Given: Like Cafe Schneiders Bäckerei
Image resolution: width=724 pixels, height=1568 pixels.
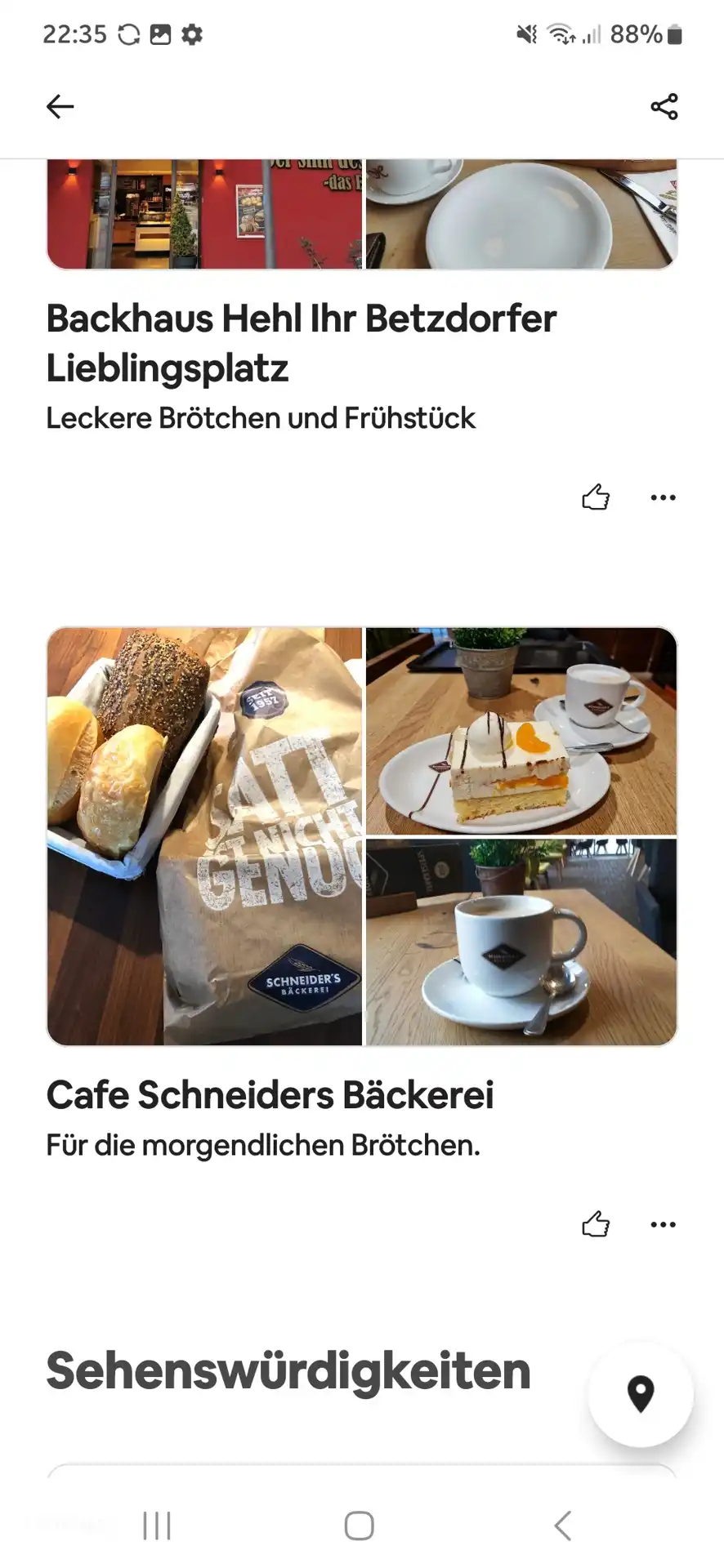Looking at the screenshot, I should point(596,1223).
